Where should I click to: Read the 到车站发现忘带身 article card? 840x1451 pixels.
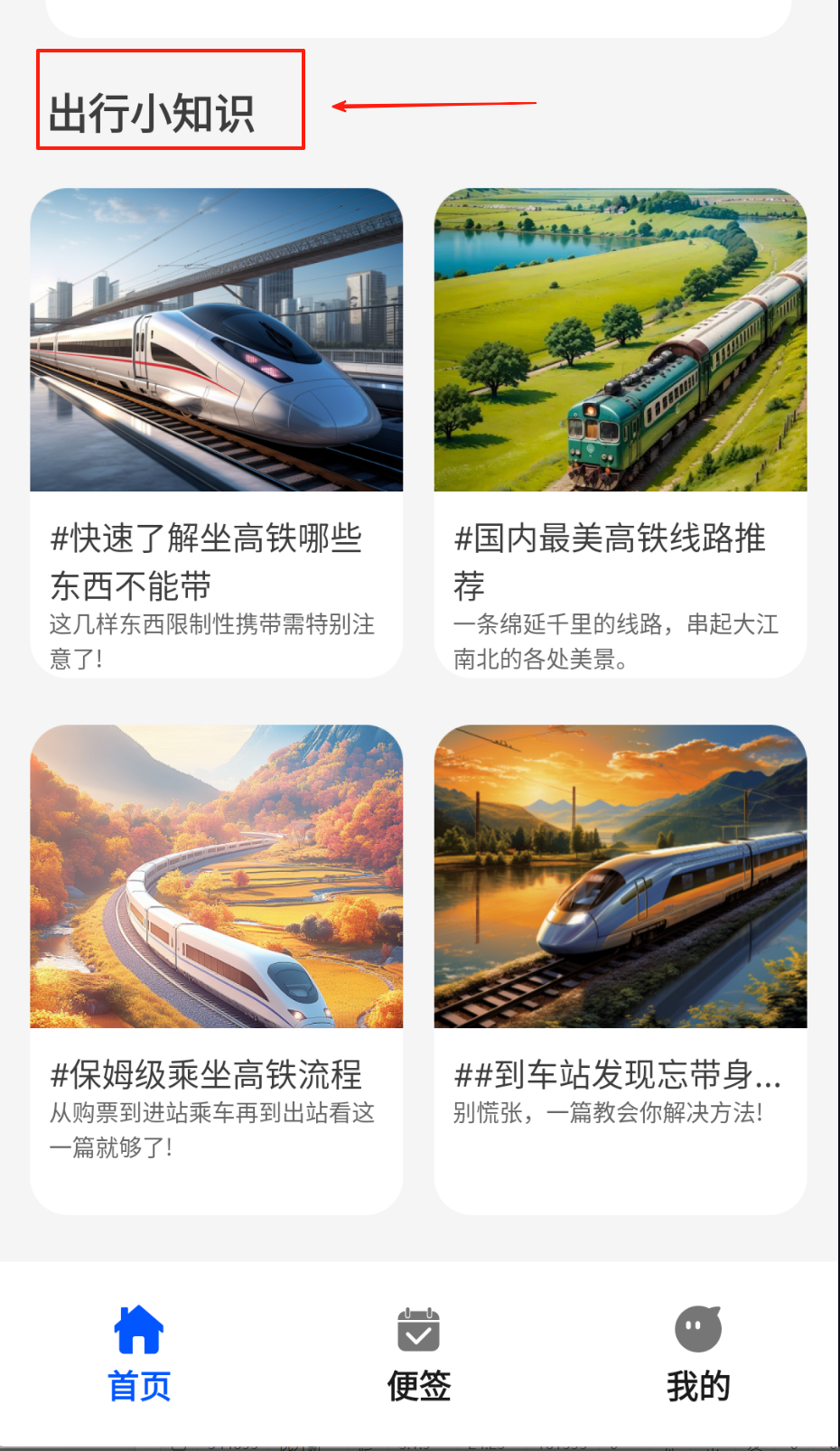point(620,969)
